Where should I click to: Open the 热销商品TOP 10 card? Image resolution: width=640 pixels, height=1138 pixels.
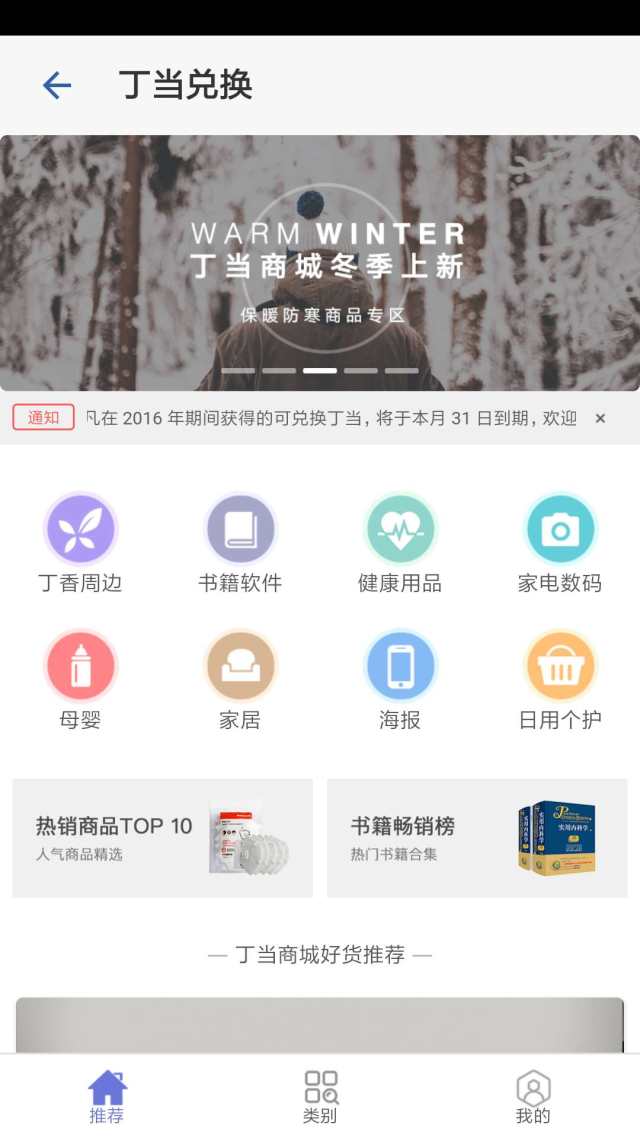pos(162,838)
